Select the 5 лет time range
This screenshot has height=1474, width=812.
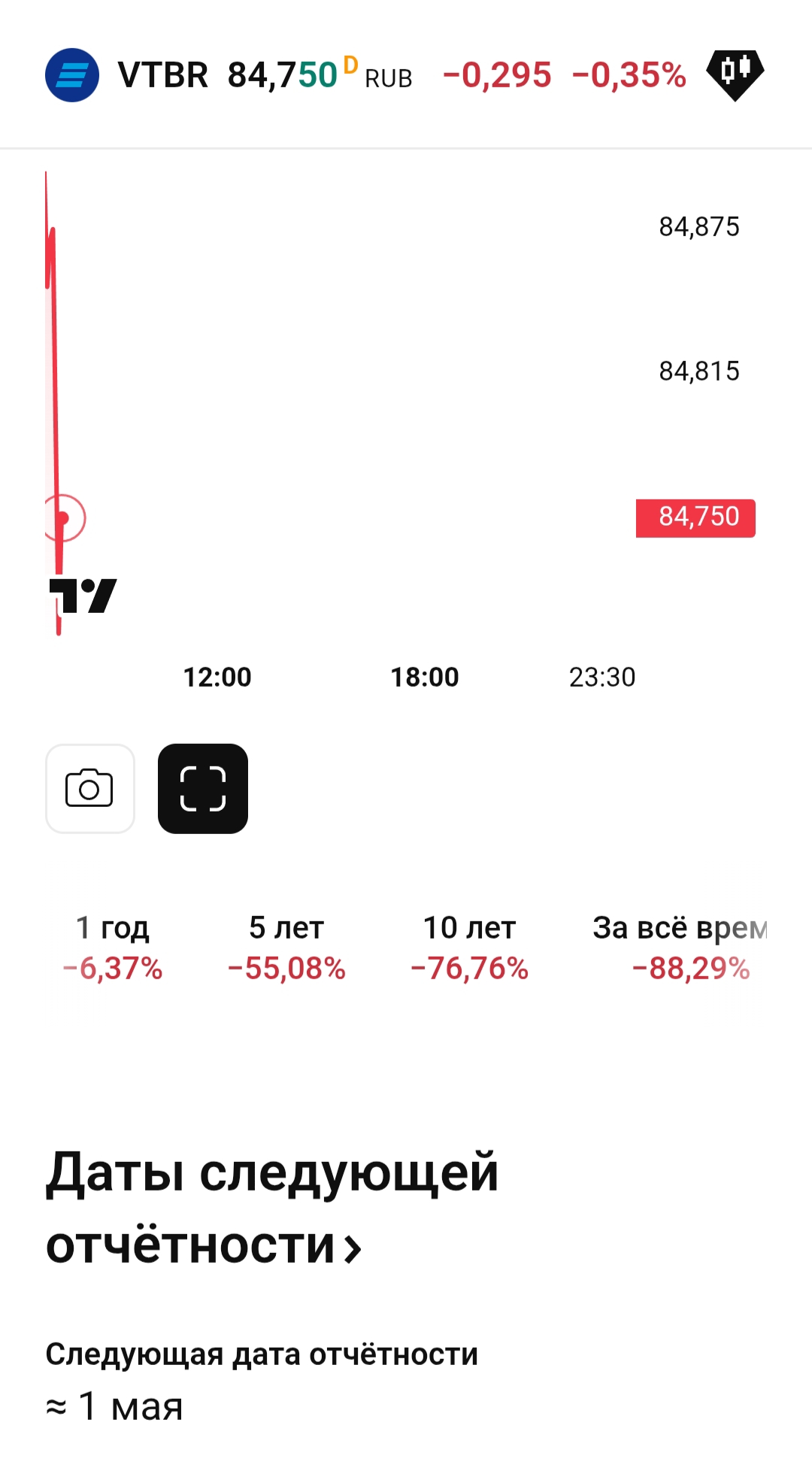[286, 948]
